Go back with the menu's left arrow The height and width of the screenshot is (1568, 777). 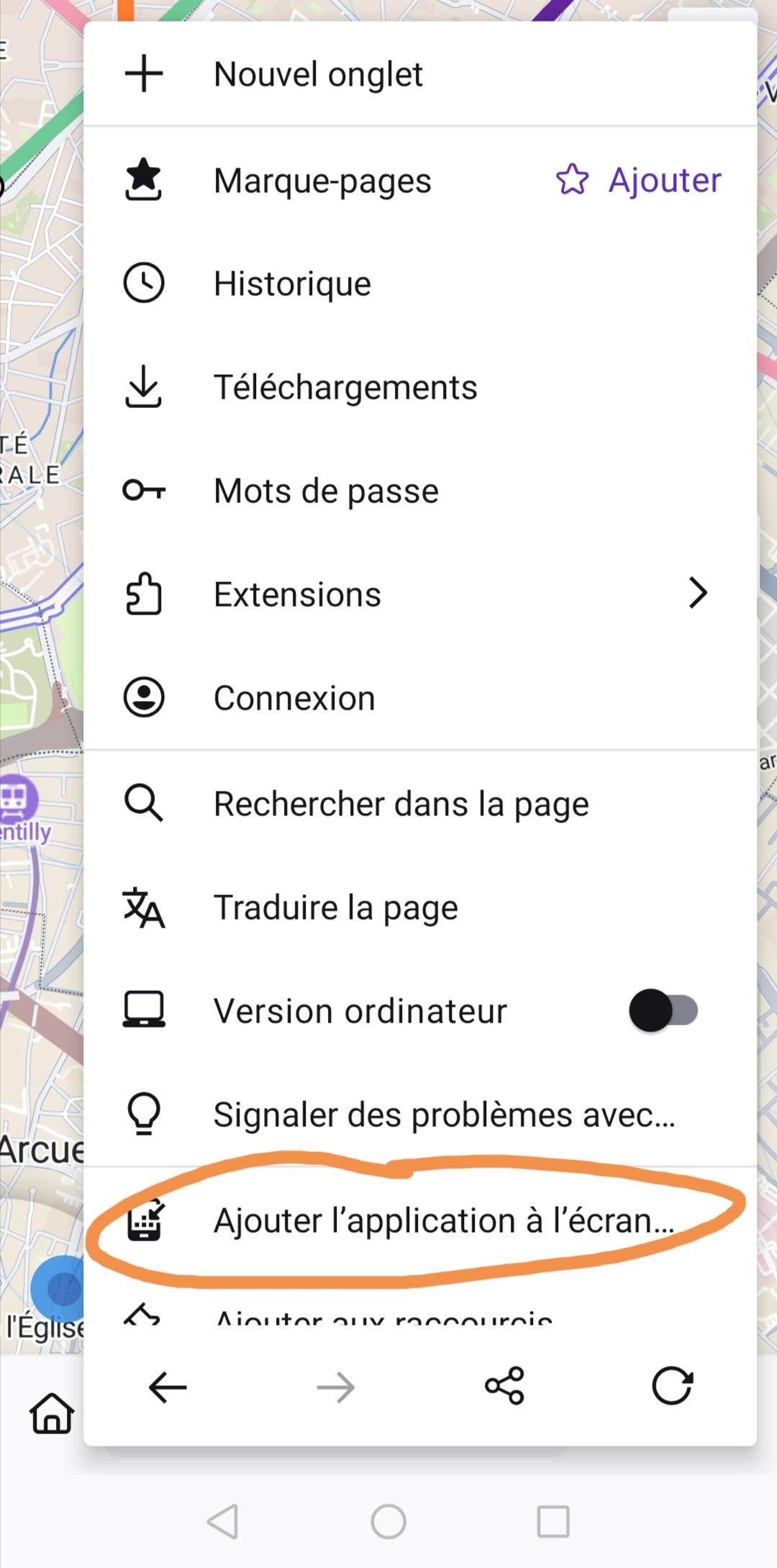coord(168,1387)
